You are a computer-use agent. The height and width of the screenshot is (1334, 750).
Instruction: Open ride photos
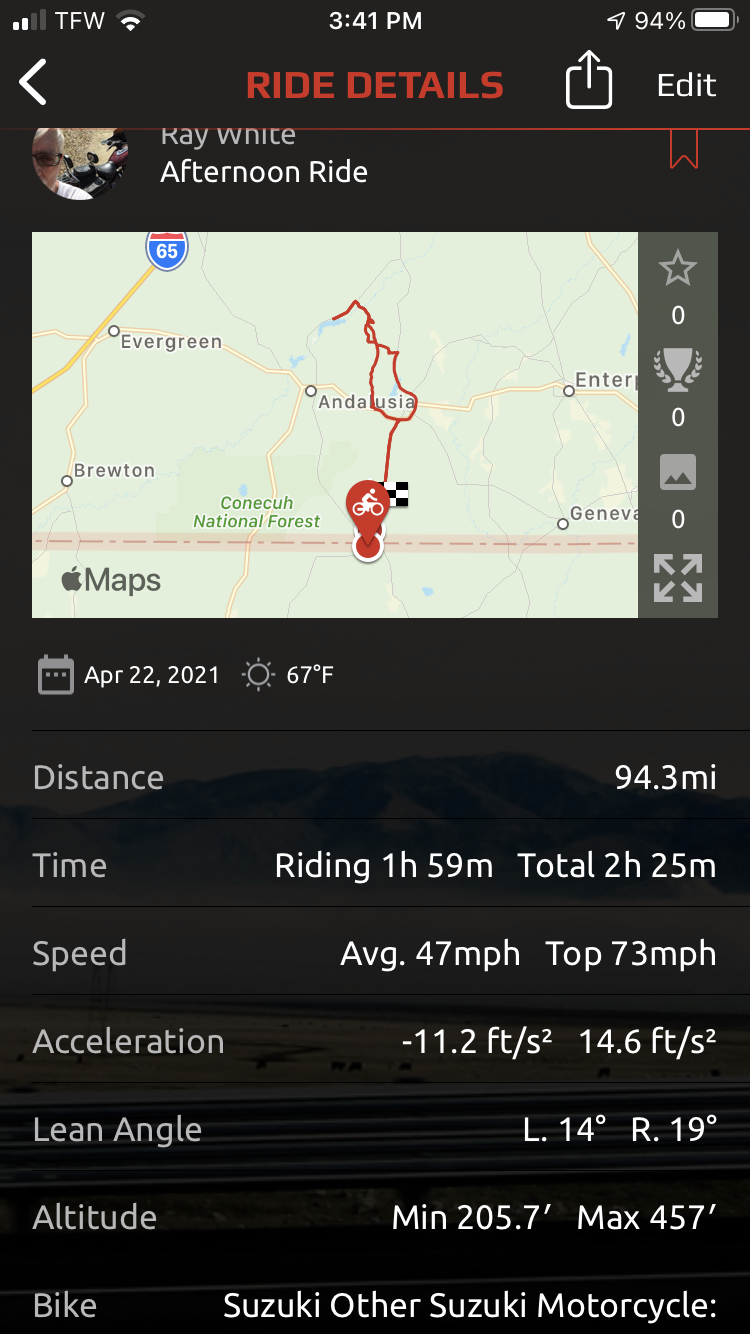678,472
